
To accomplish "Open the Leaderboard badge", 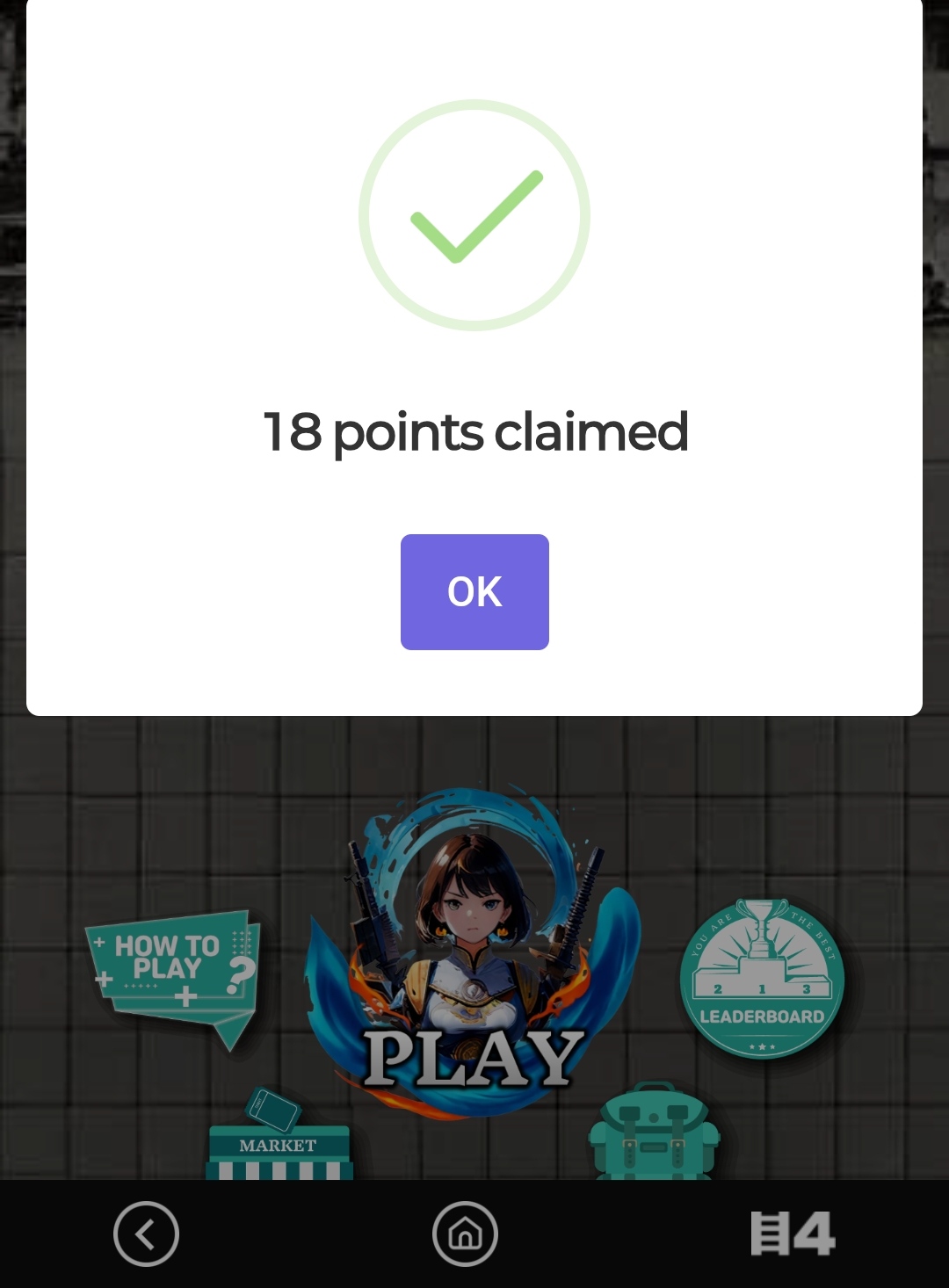I will pyautogui.click(x=762, y=979).
